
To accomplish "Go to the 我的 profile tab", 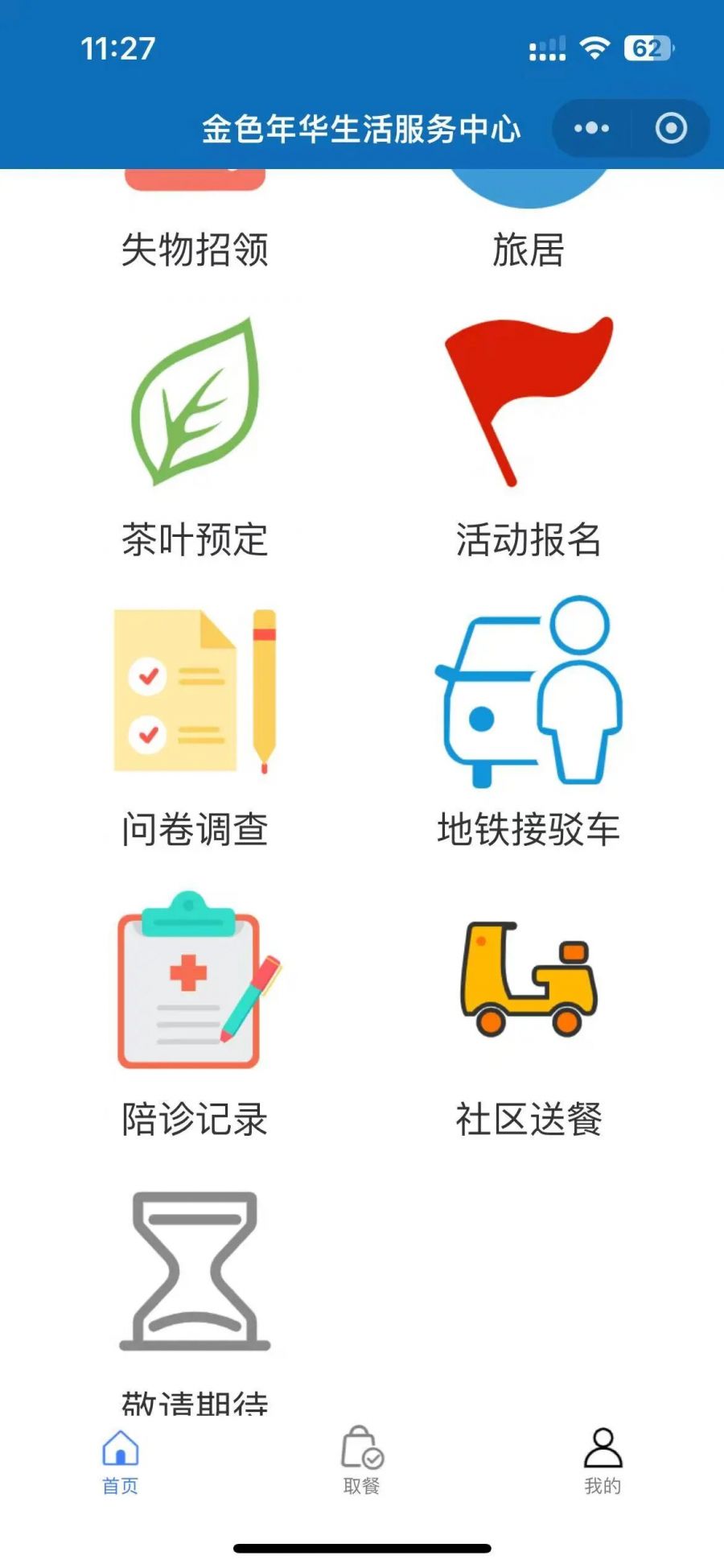I will coord(603,1461).
